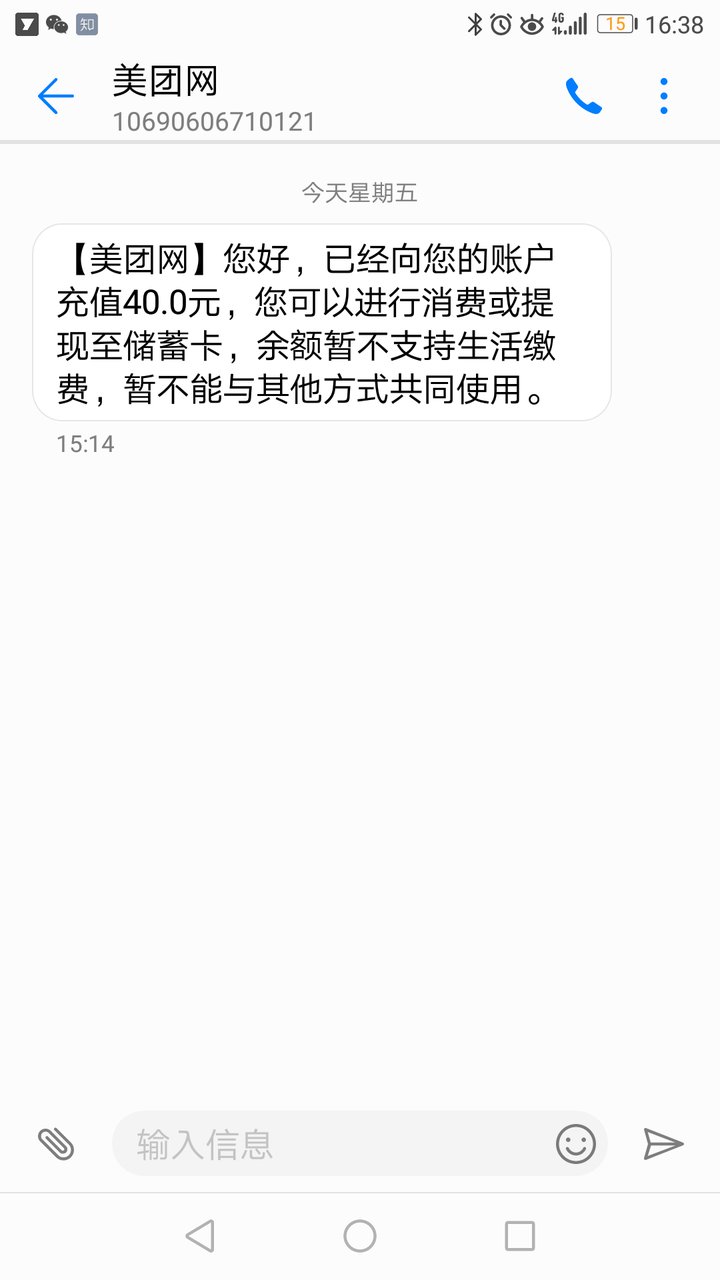Tap the blue phone call icon
720x1280 pixels.
click(584, 95)
